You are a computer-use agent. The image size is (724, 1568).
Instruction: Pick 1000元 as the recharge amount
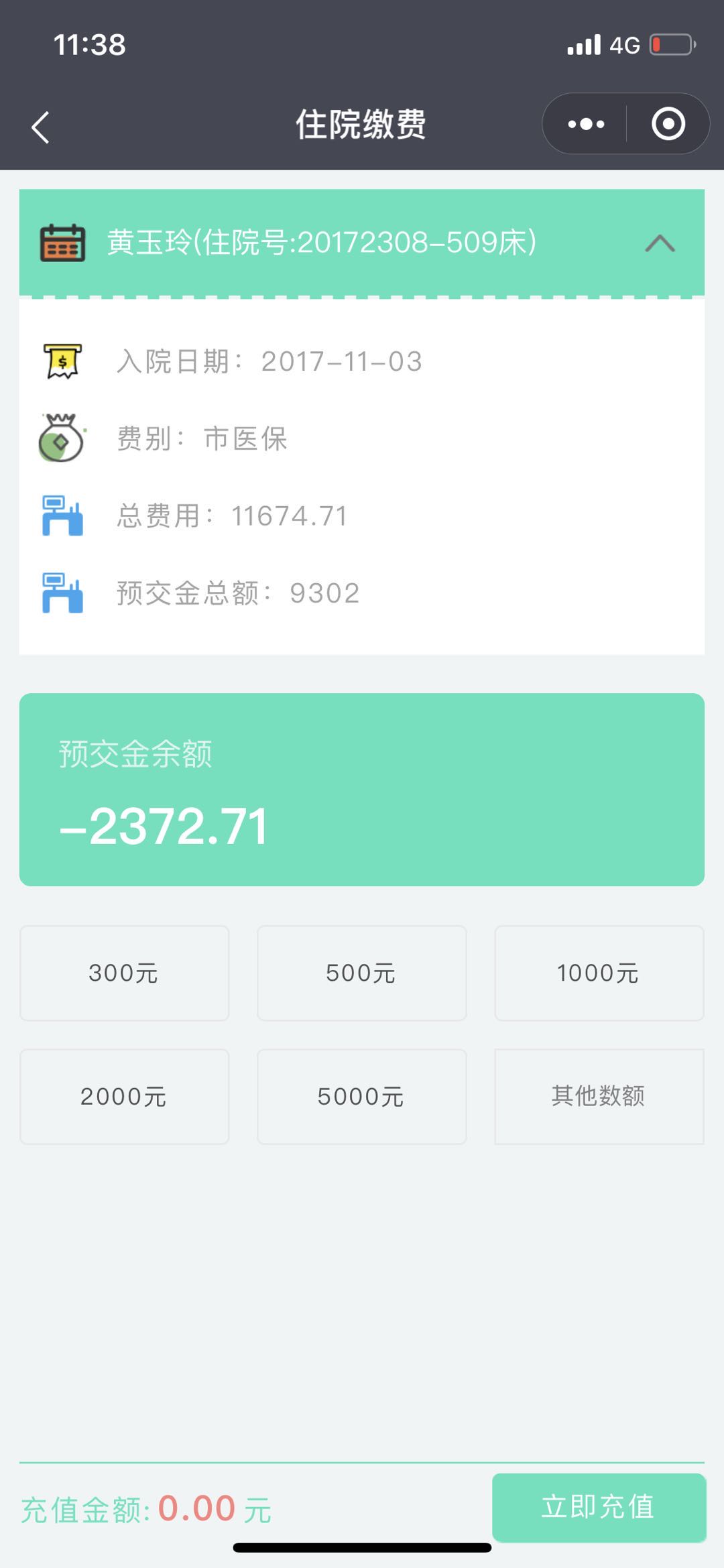(599, 973)
